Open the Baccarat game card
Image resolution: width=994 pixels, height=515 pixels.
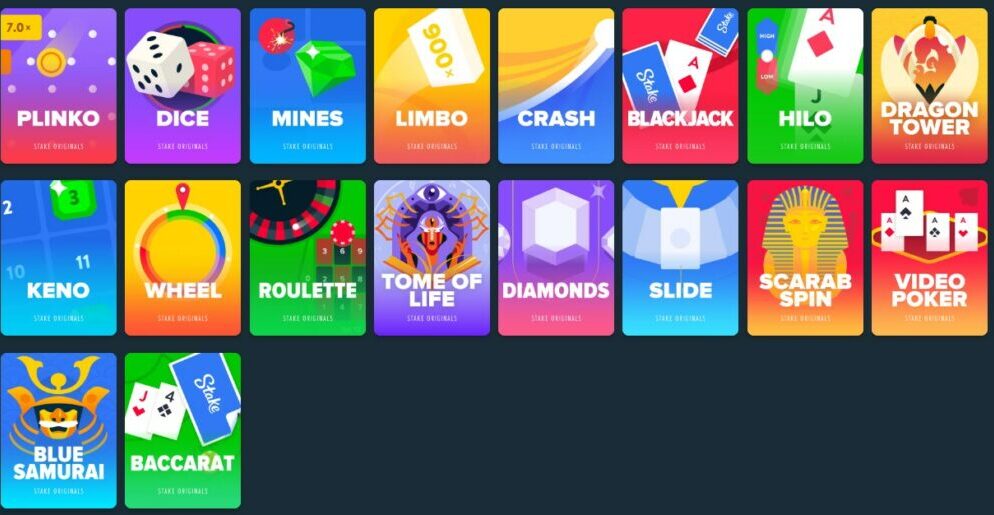[182, 430]
